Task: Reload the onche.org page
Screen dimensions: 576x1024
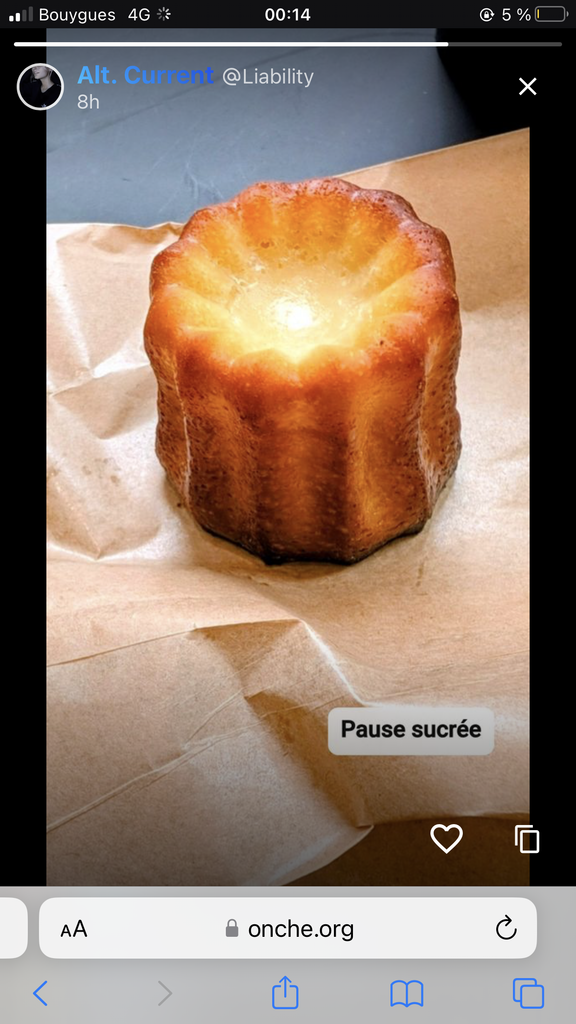Action: [x=506, y=927]
